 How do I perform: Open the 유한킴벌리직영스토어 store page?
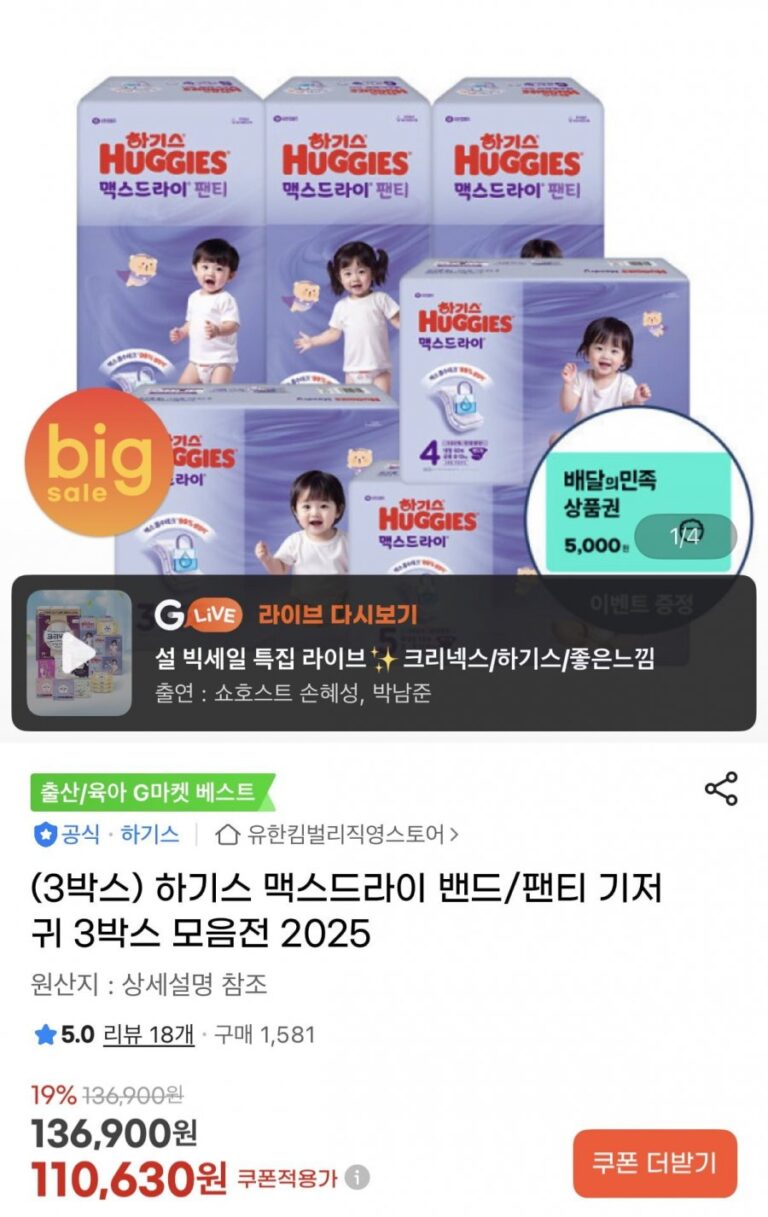coord(338,834)
